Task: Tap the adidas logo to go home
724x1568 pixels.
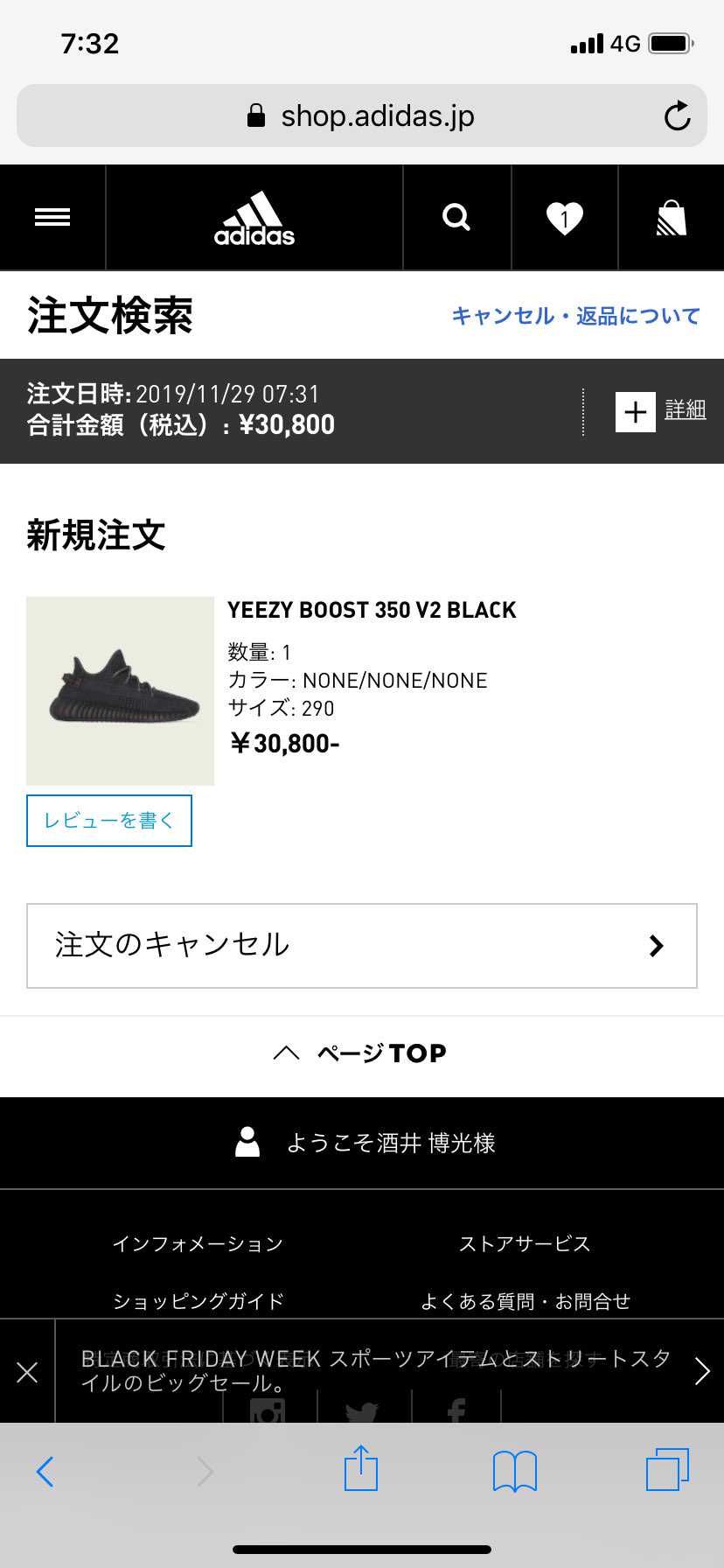Action: (254, 218)
